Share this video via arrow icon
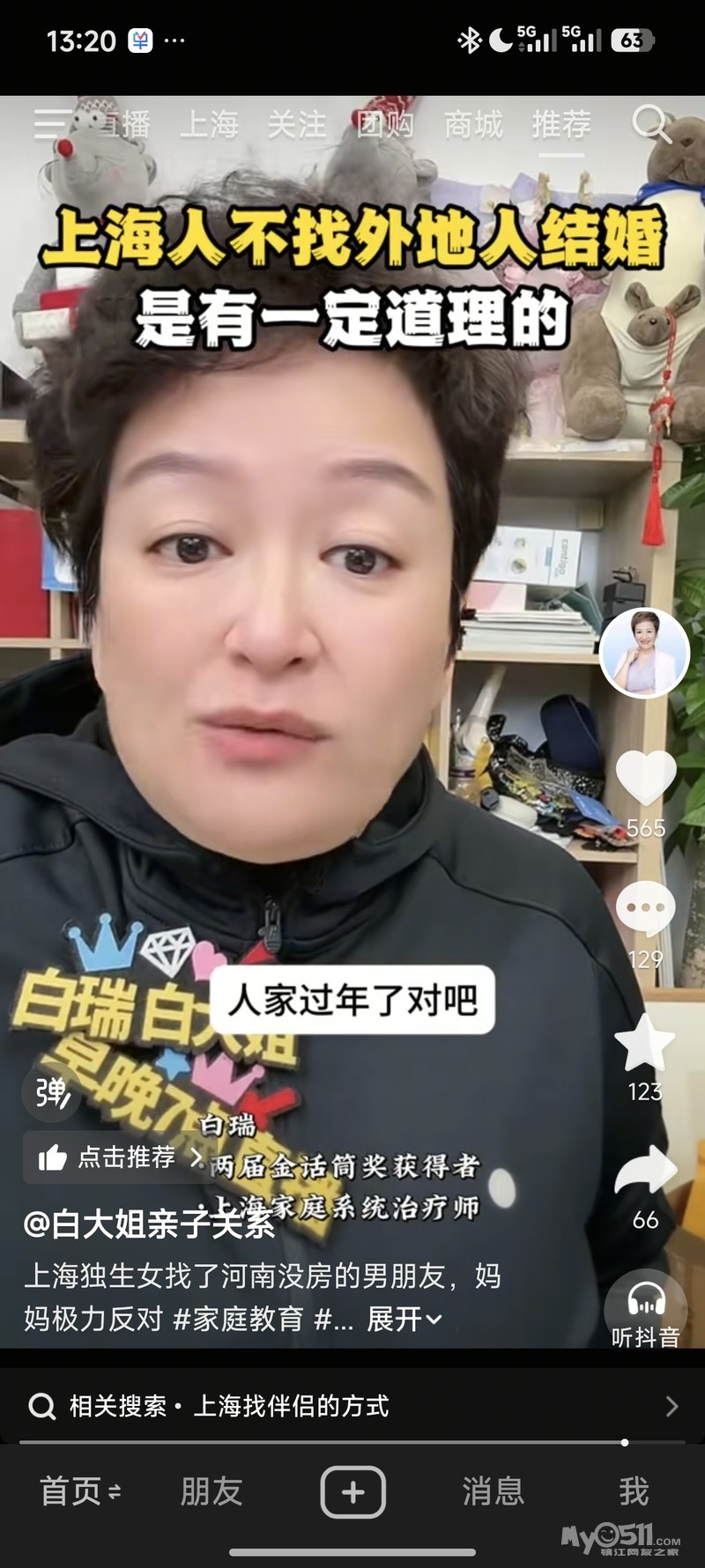The width and height of the screenshot is (705, 1568). click(645, 1172)
